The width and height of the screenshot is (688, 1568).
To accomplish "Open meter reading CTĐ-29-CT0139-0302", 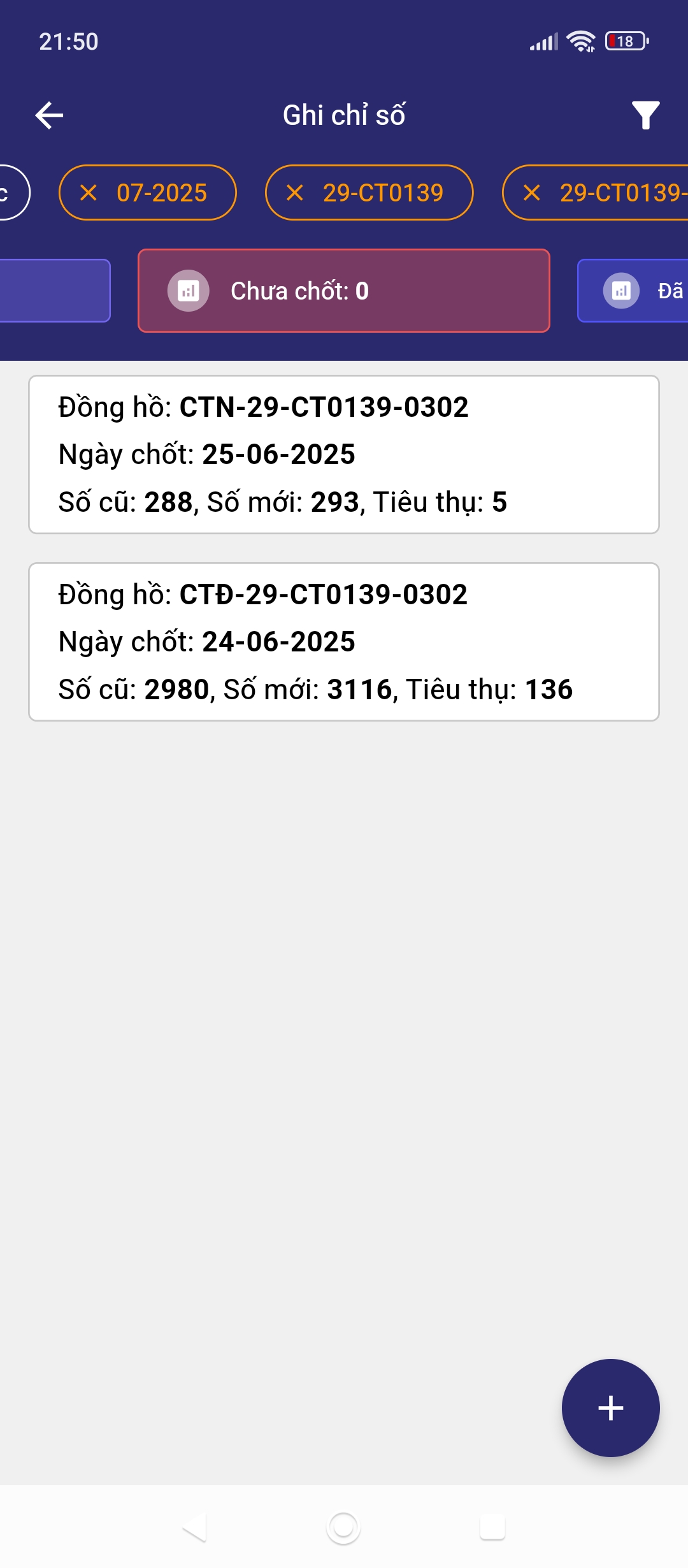I will (x=343, y=642).
